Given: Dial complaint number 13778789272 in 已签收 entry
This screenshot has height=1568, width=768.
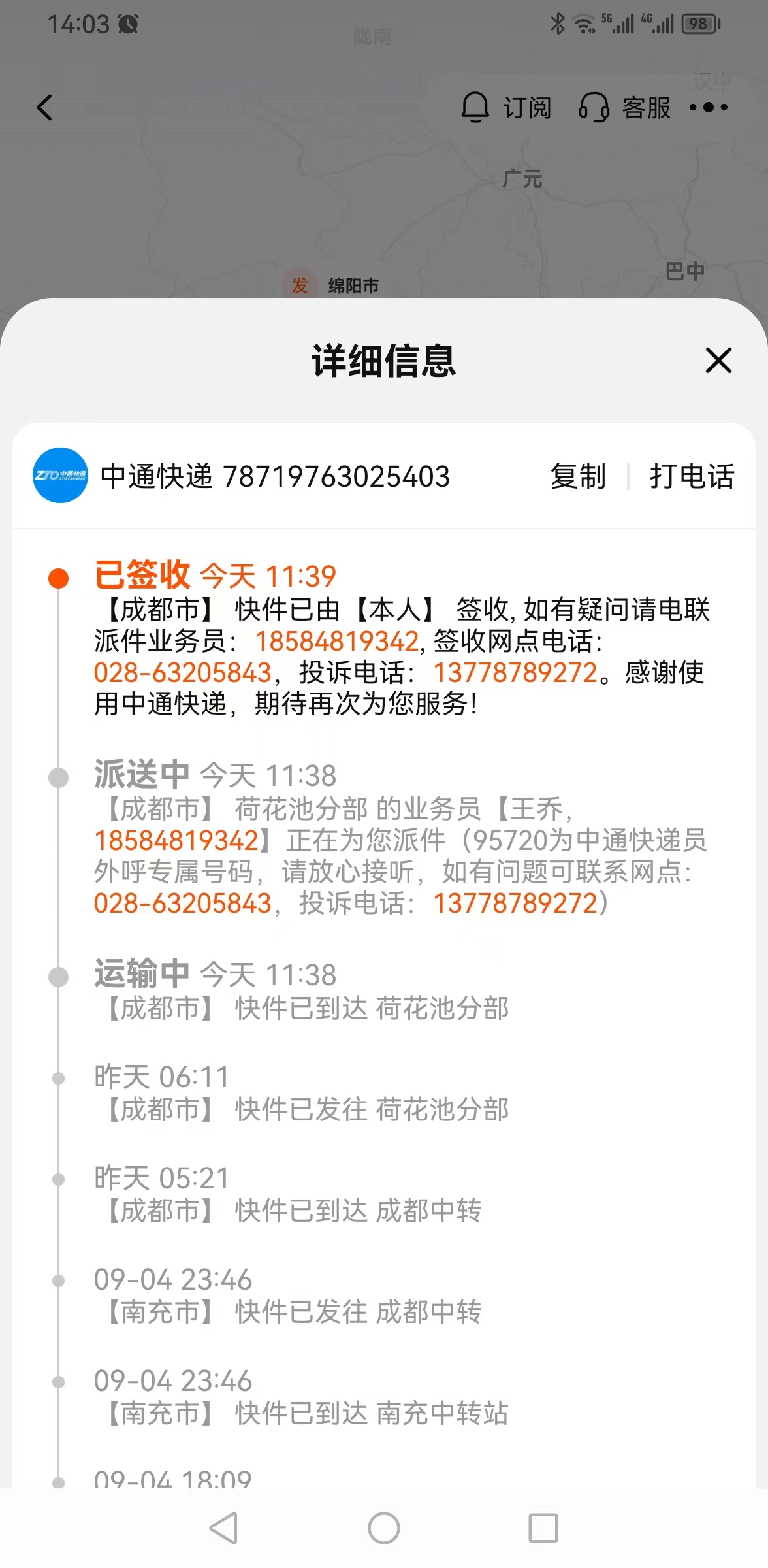Looking at the screenshot, I should pyautogui.click(x=515, y=673).
